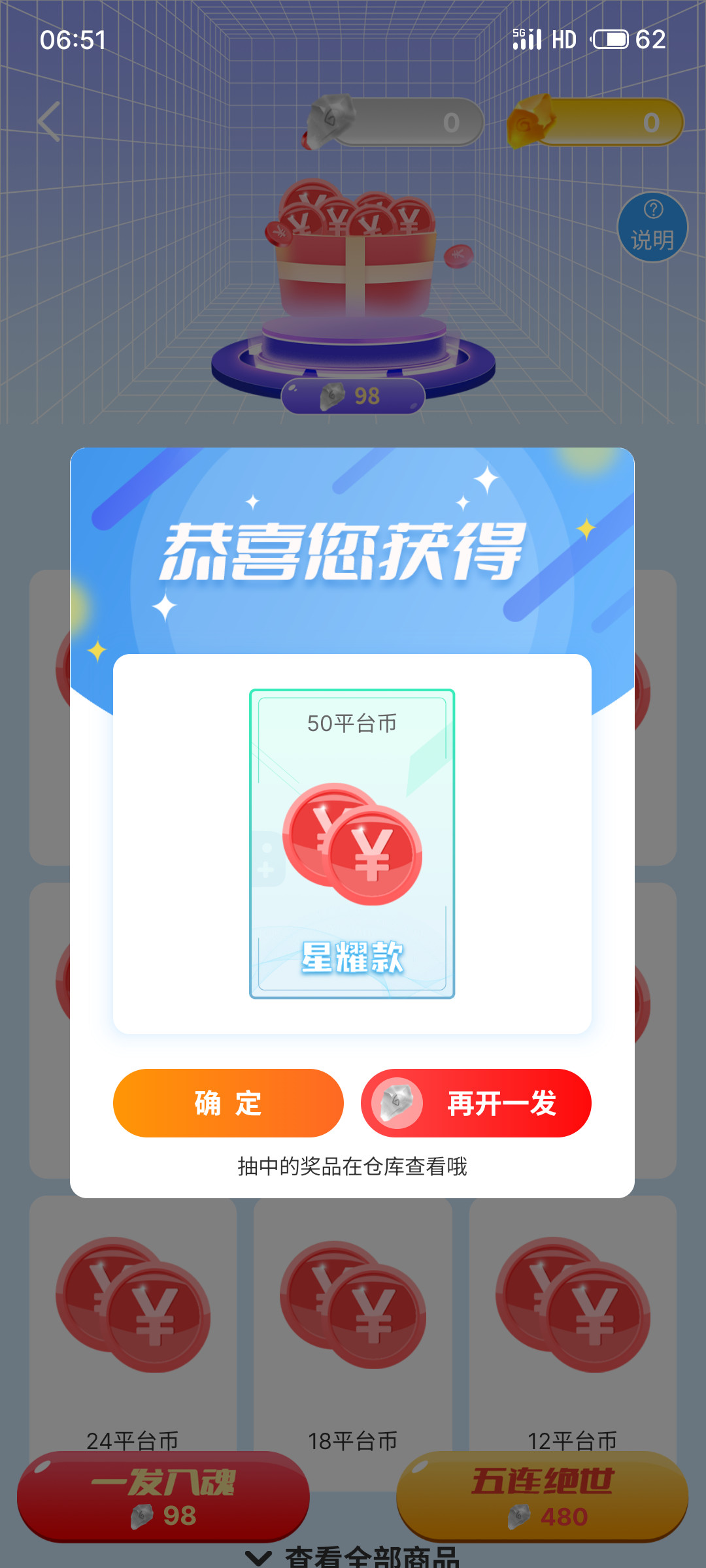Tap 再开一发 to draw again
Viewport: 706px width, 1568px height.
click(x=476, y=1103)
